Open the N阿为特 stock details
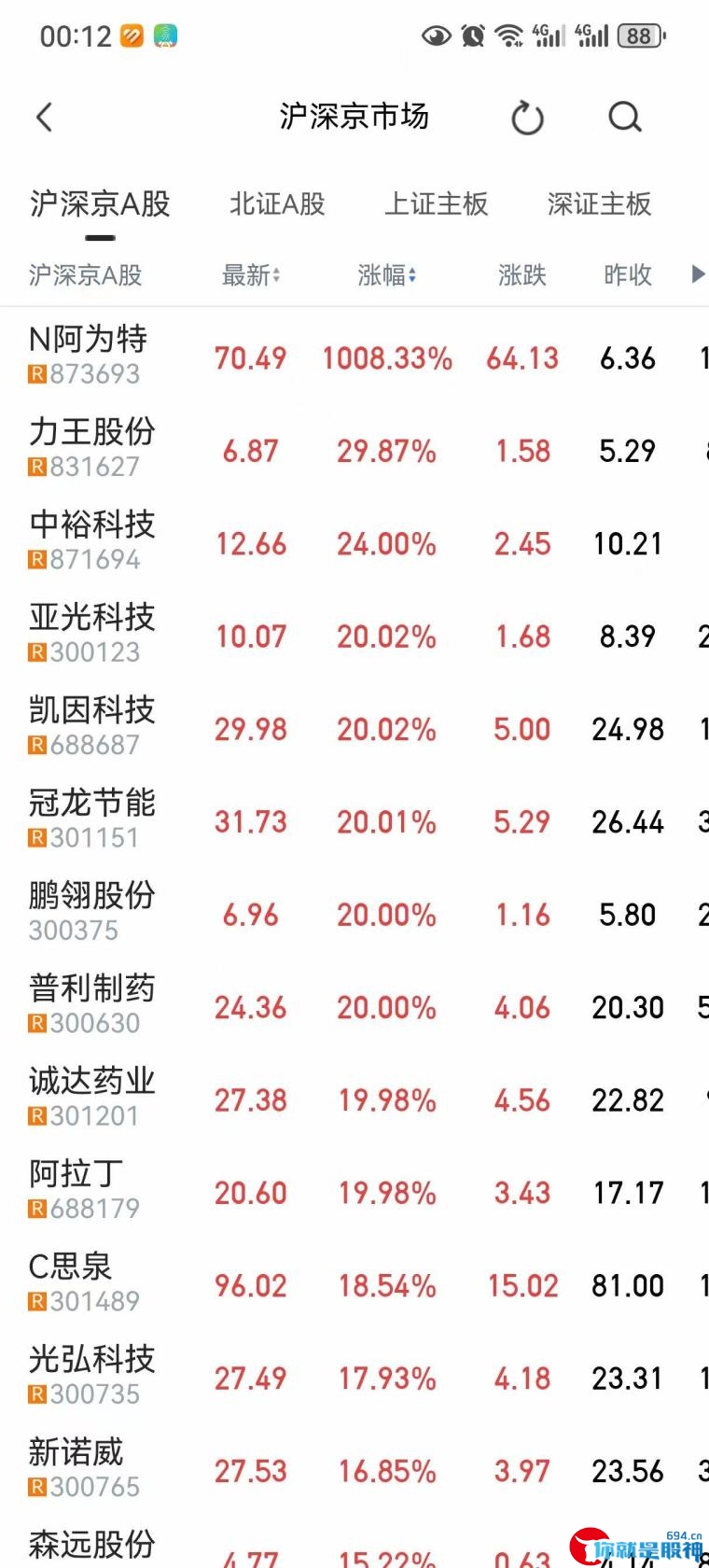 pos(354,357)
